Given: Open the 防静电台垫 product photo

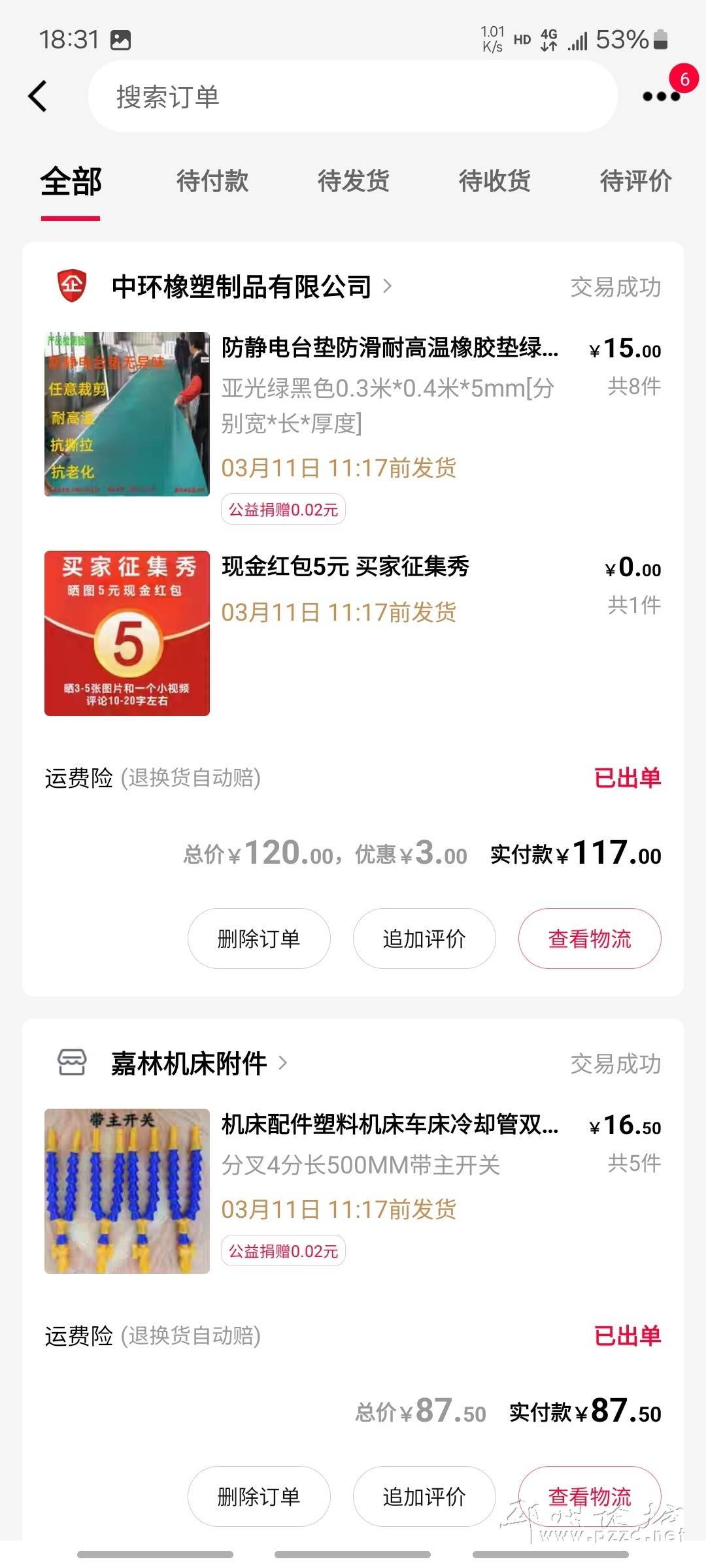Looking at the screenshot, I should 127,414.
